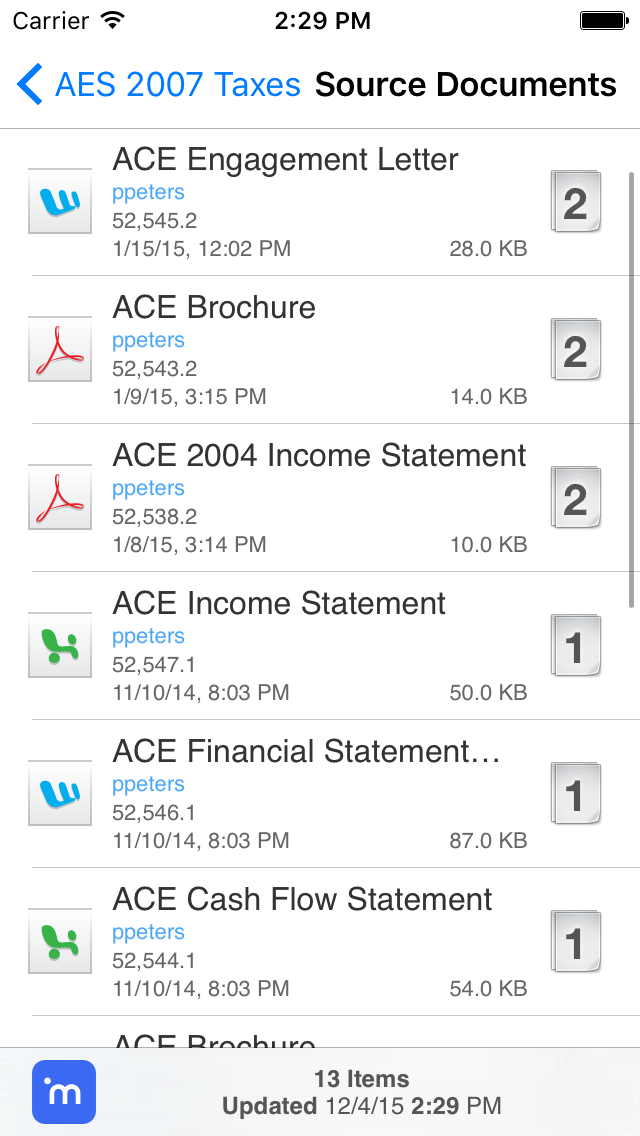Go back to AES 2007 Taxes
Screen dimensions: 640x1136
pos(159,85)
